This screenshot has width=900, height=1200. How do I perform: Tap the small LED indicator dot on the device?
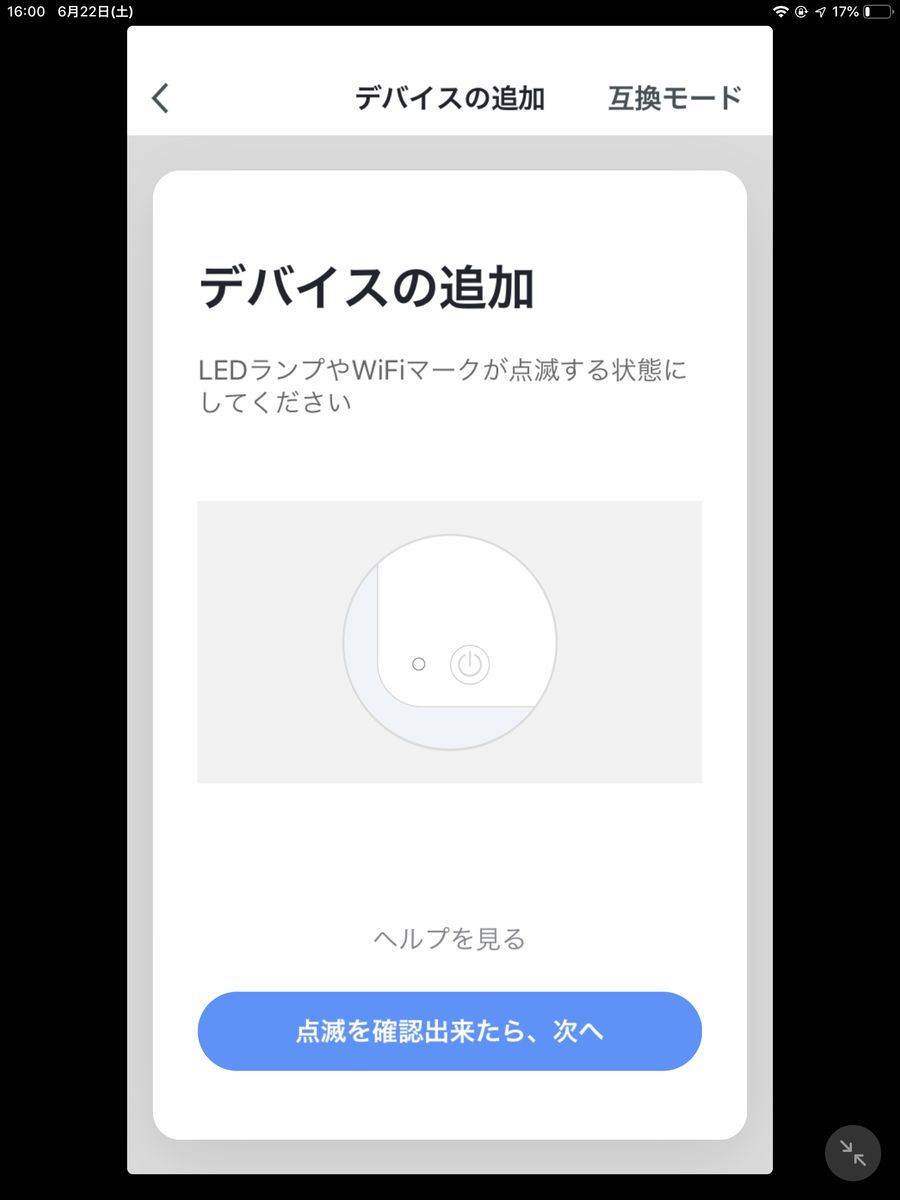419,663
